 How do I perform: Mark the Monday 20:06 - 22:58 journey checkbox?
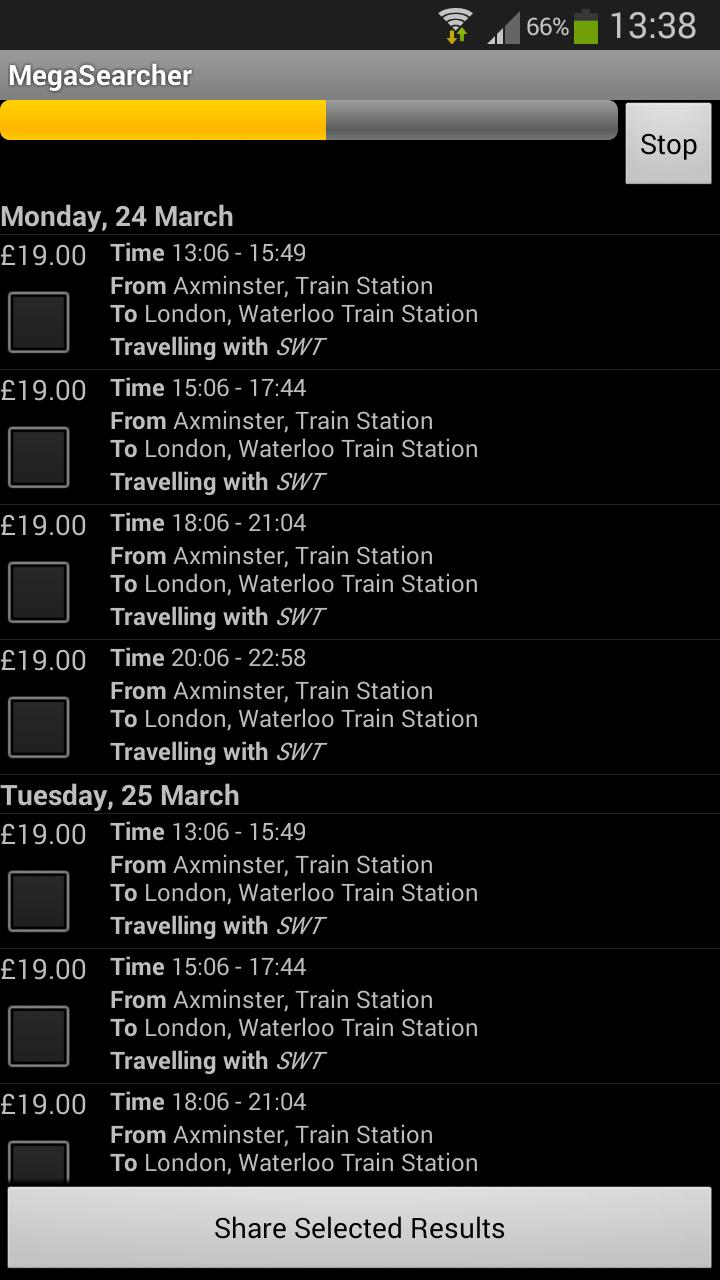(39, 727)
